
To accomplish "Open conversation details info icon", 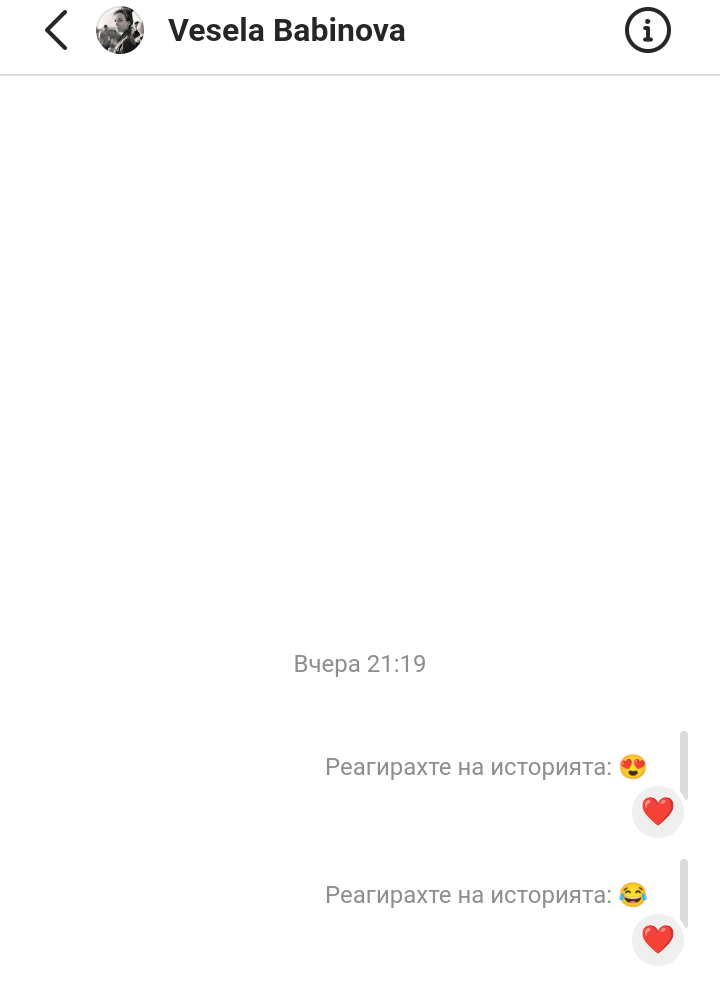I will [647, 31].
